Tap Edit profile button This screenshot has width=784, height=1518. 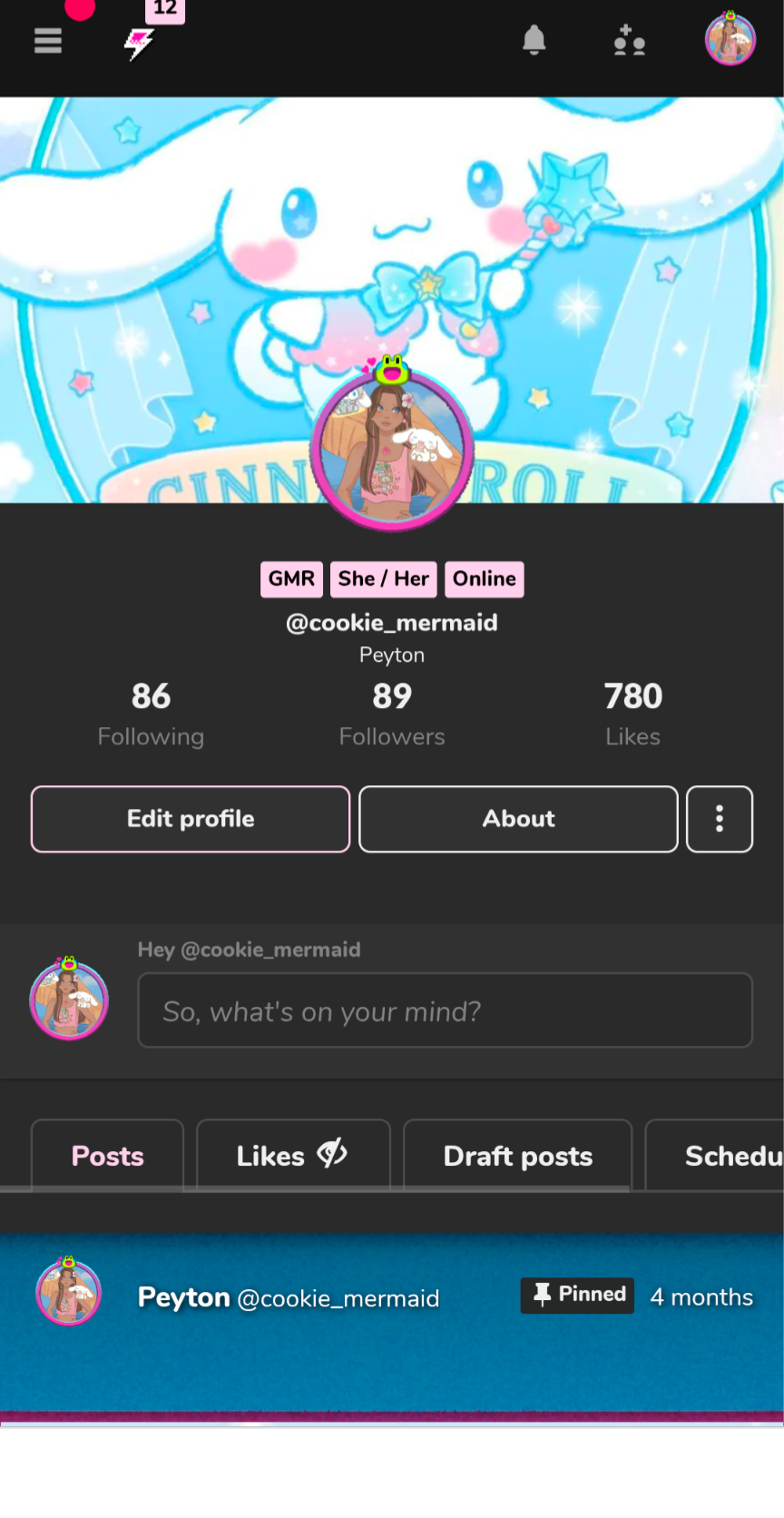tap(191, 819)
